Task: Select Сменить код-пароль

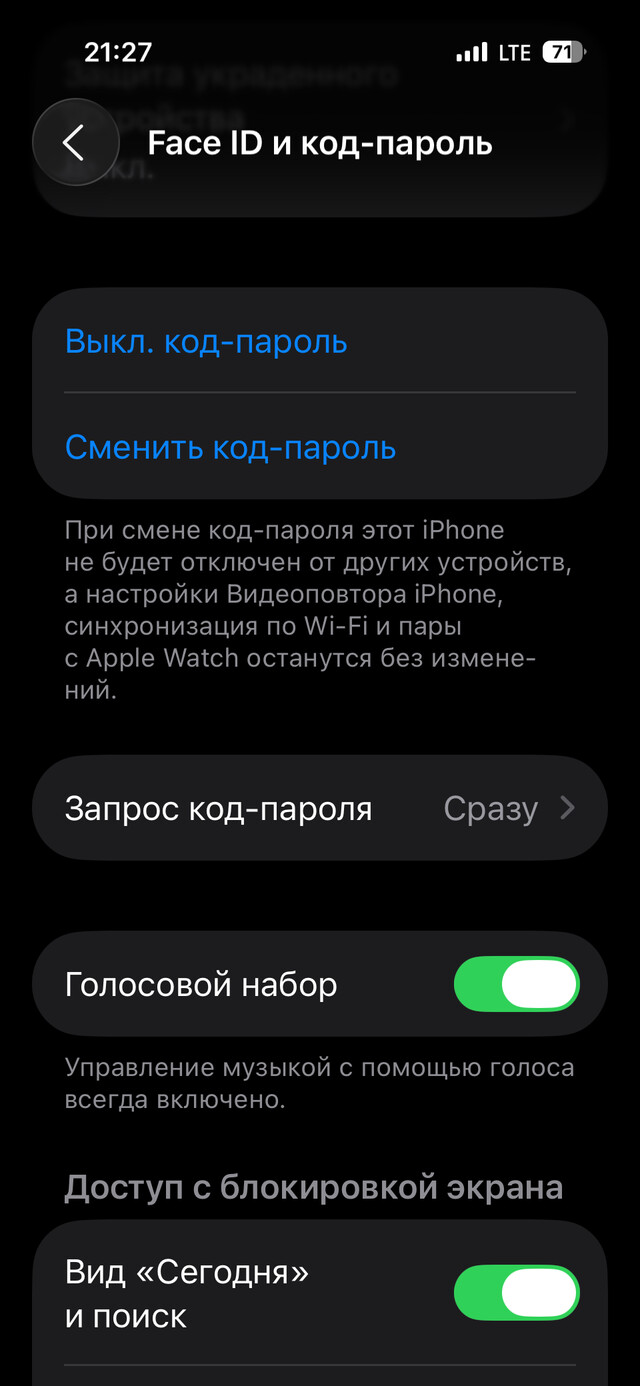Action: coord(230,447)
